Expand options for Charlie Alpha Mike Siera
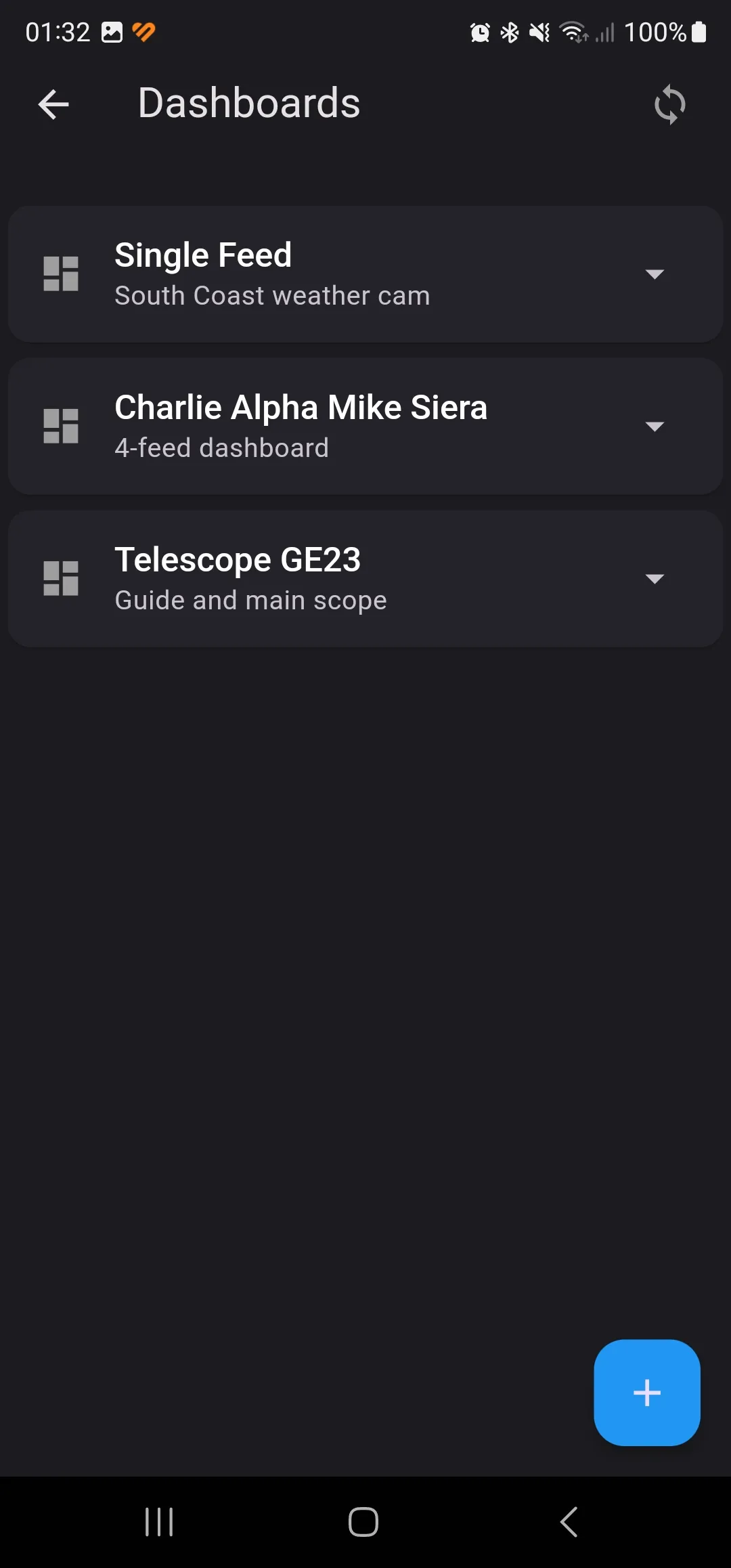The image size is (731, 1568). [655, 426]
